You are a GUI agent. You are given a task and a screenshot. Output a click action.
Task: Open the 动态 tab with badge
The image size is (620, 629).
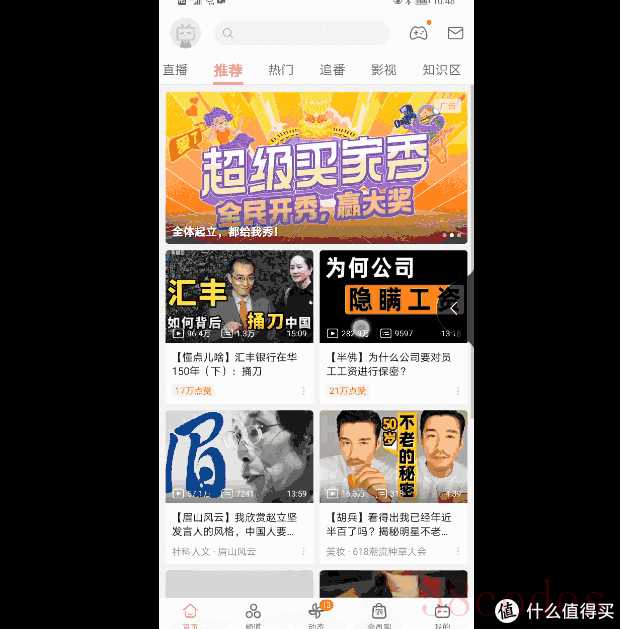click(316, 613)
